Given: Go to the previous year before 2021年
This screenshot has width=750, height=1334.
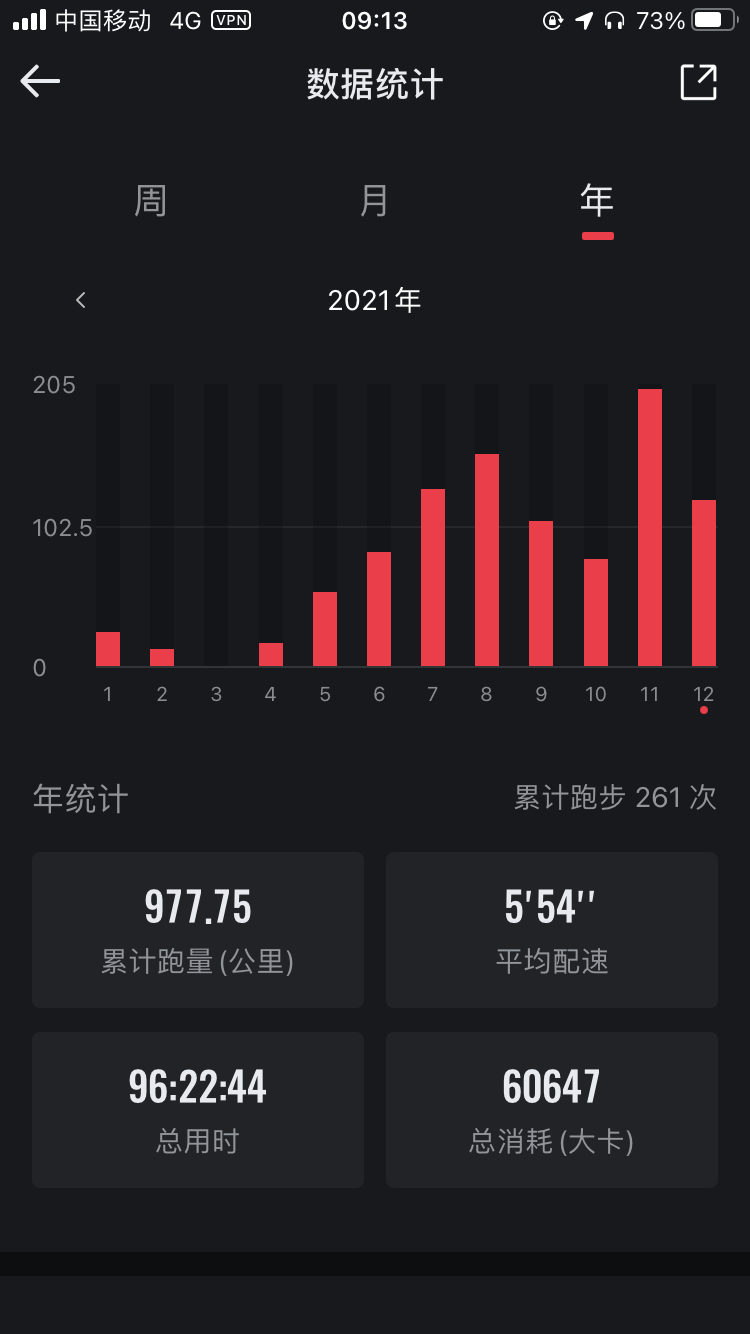Looking at the screenshot, I should (x=81, y=300).
